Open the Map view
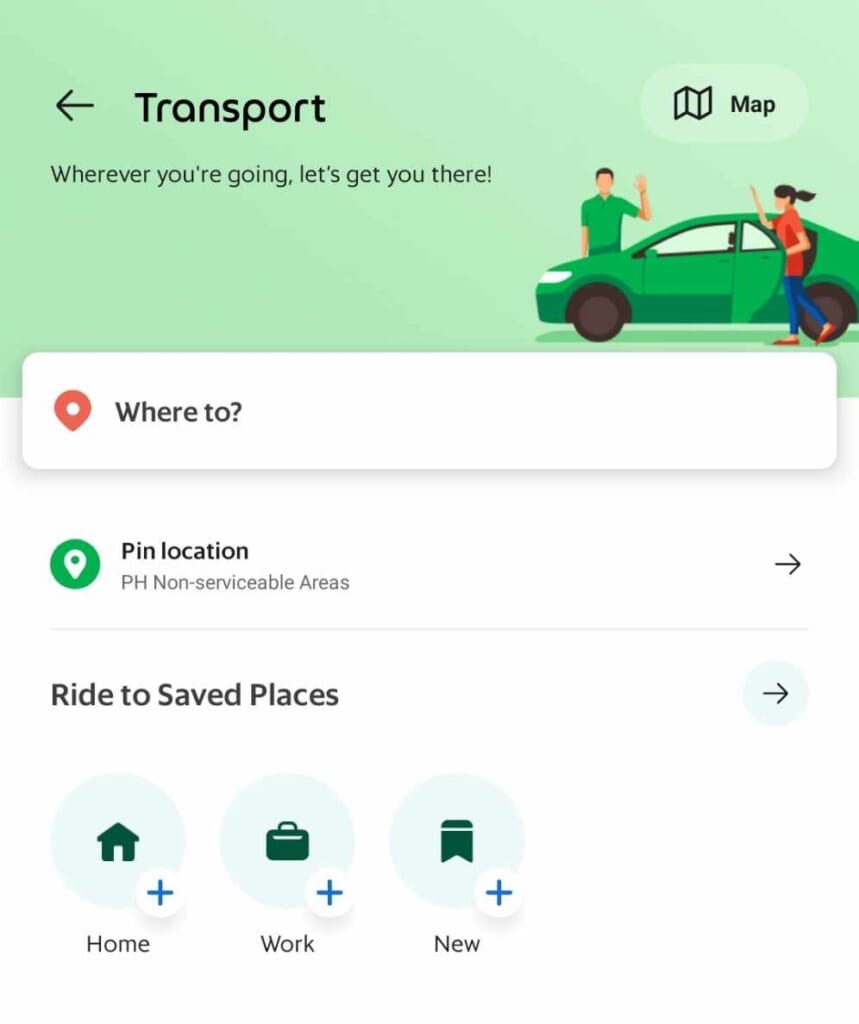859x1024 pixels. [x=724, y=103]
